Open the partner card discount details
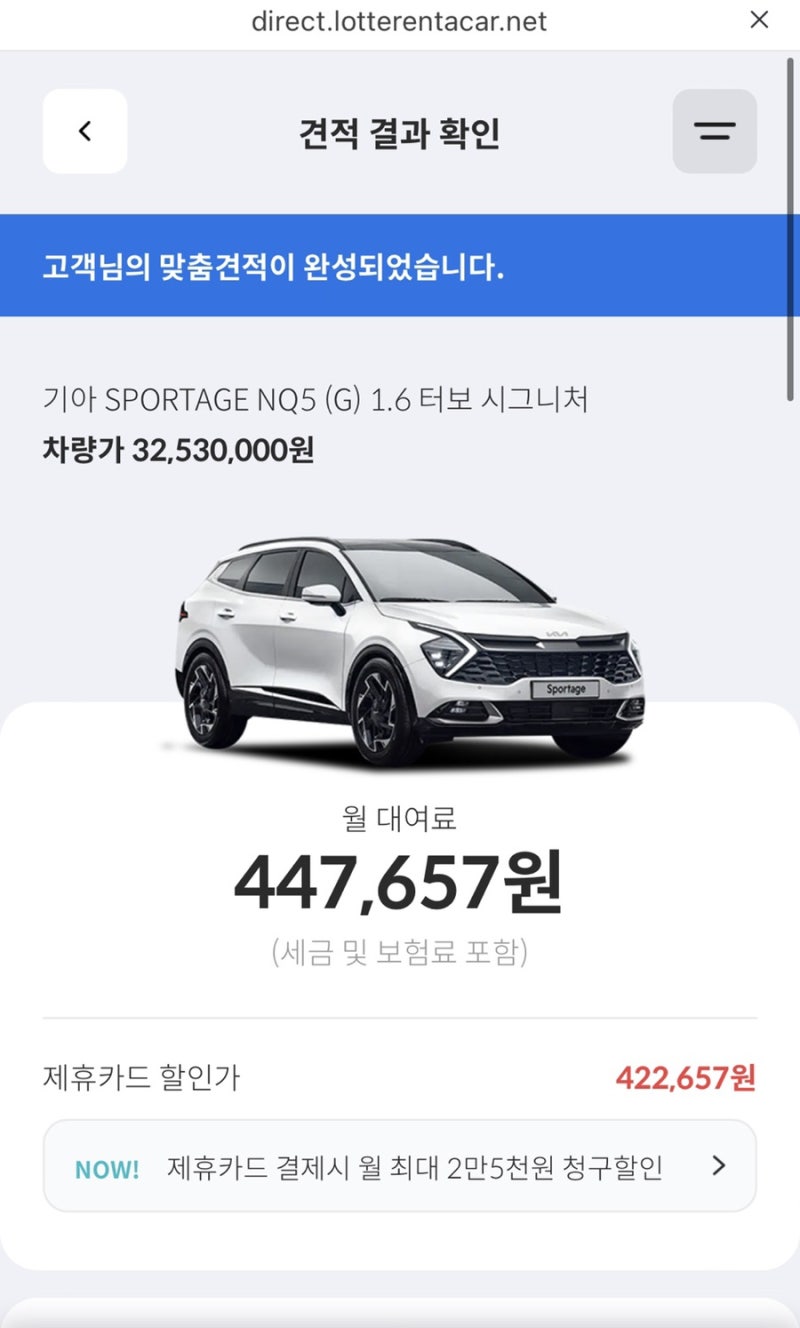The width and height of the screenshot is (800, 1328). tap(399, 1166)
